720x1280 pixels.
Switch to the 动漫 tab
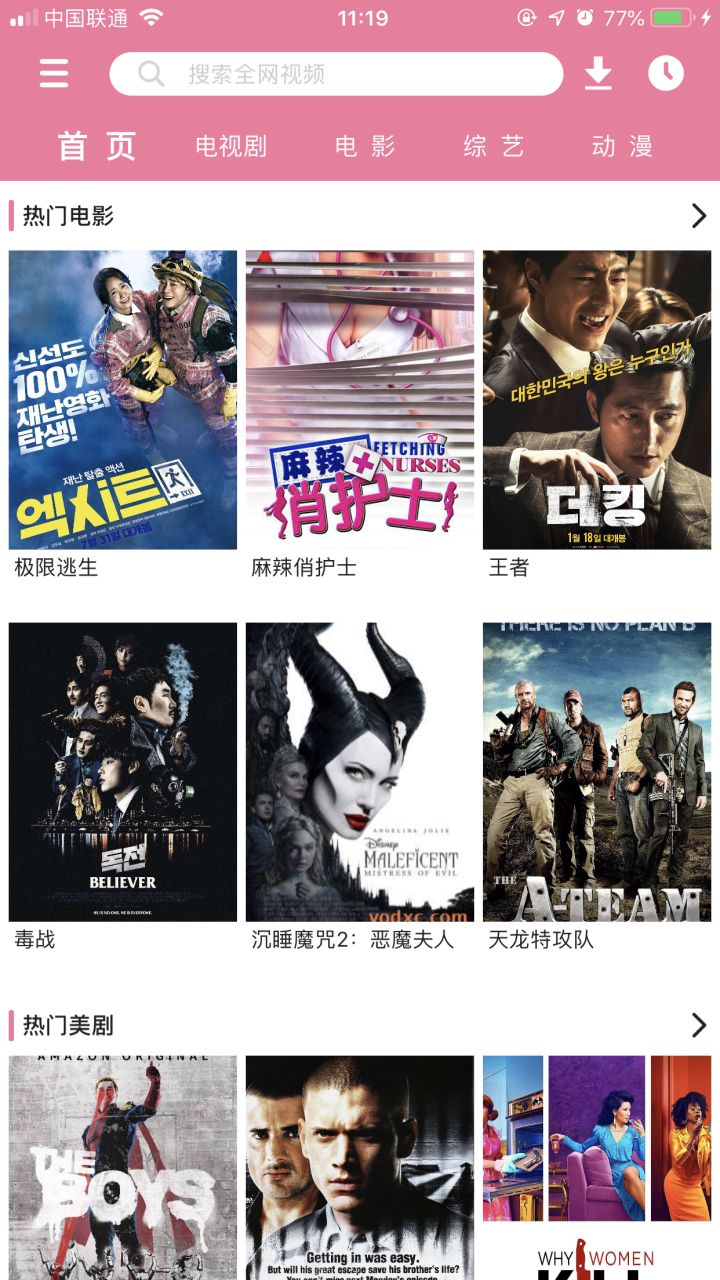[x=621, y=146]
